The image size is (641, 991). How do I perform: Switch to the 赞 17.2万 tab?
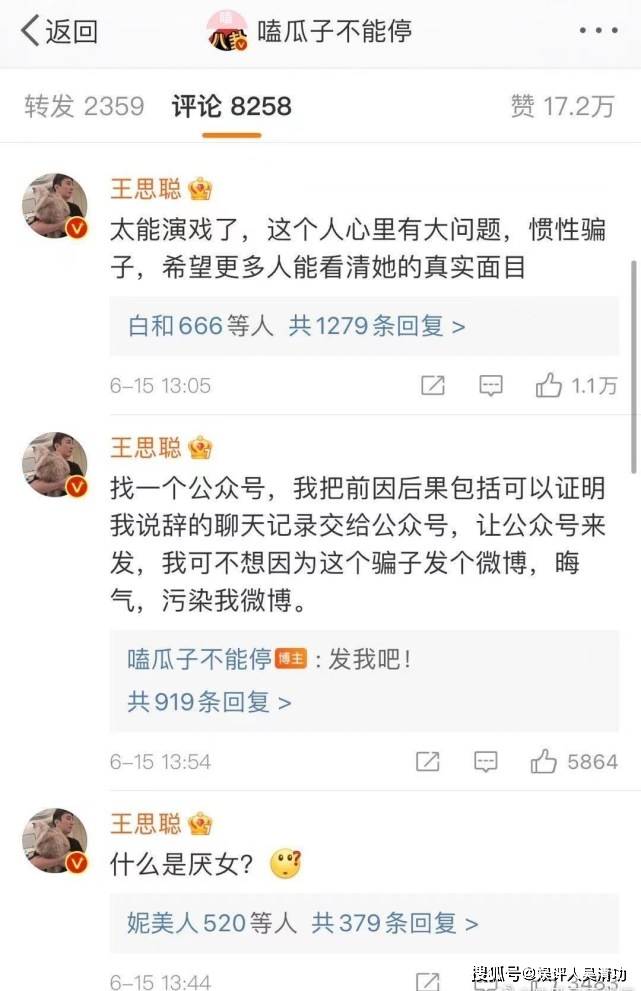[x=561, y=107]
